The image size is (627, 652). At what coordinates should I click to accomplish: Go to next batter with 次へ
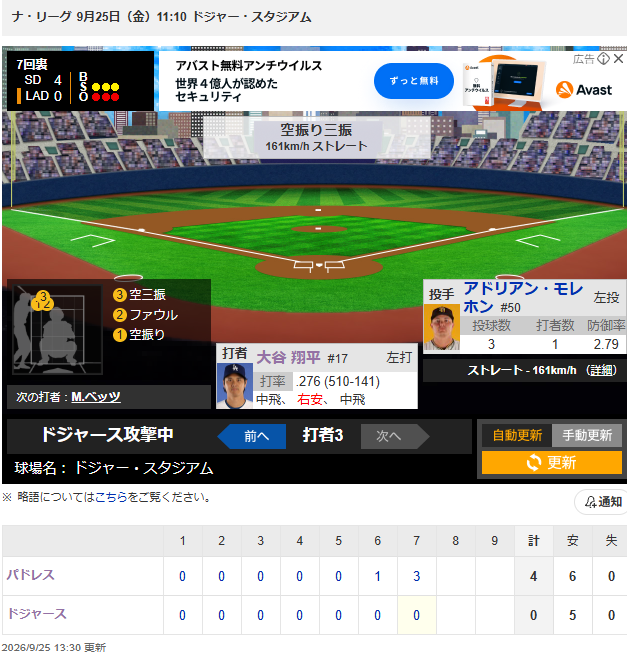(x=394, y=436)
